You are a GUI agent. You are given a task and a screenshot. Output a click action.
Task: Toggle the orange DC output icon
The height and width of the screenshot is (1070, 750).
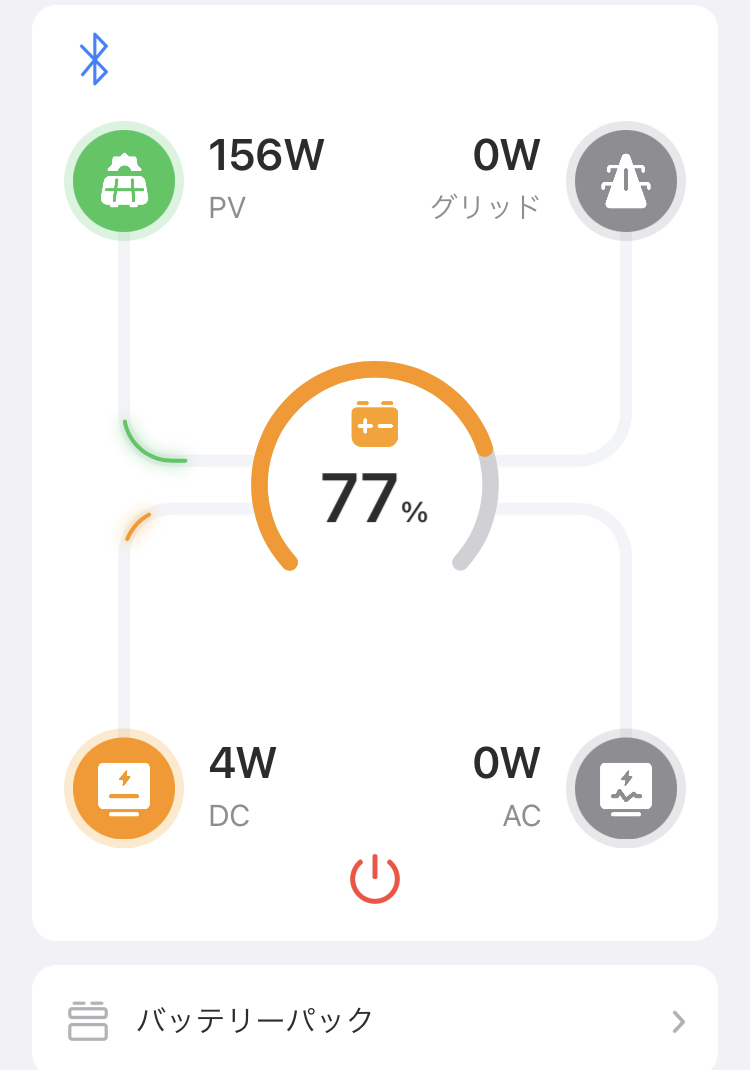[124, 788]
